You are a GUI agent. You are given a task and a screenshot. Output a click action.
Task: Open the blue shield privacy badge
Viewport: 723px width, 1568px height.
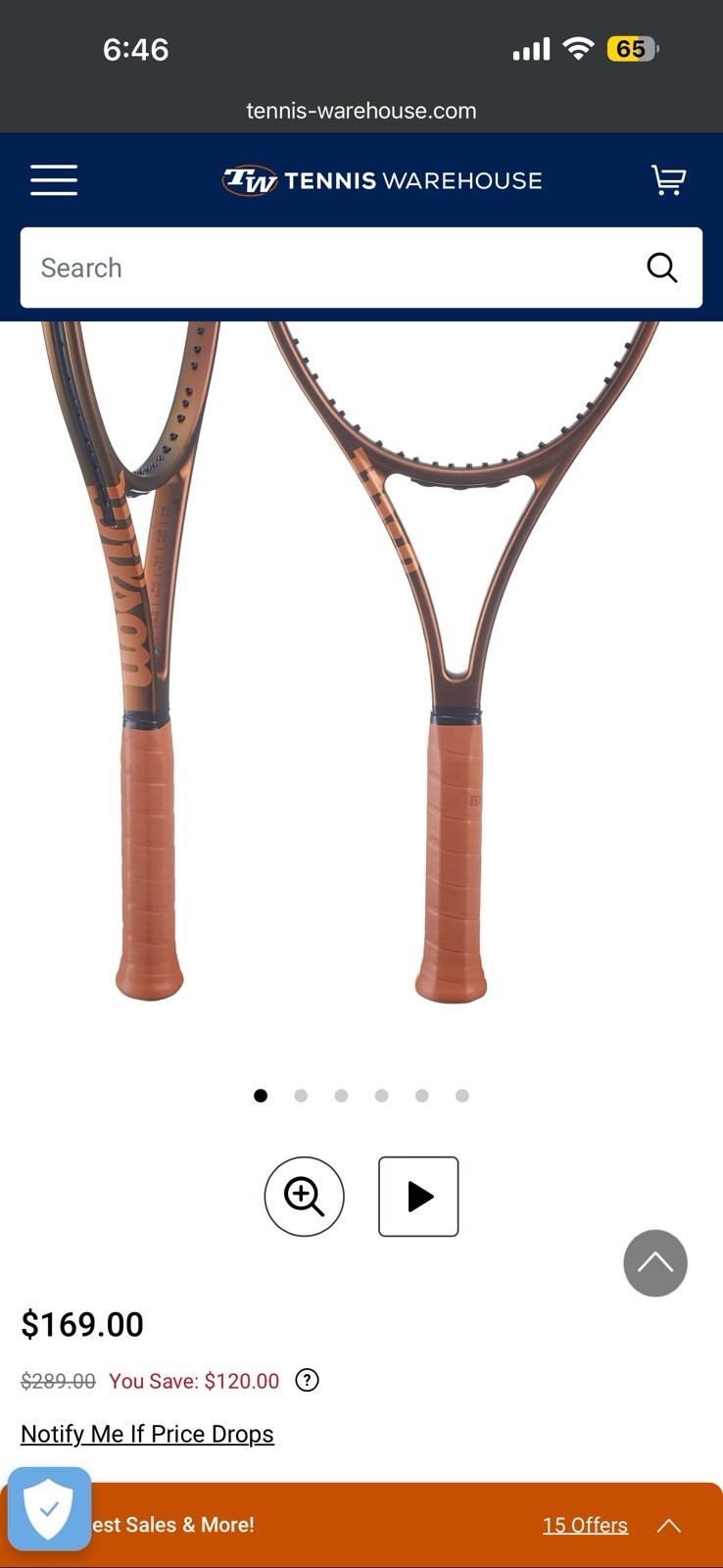(49, 1509)
